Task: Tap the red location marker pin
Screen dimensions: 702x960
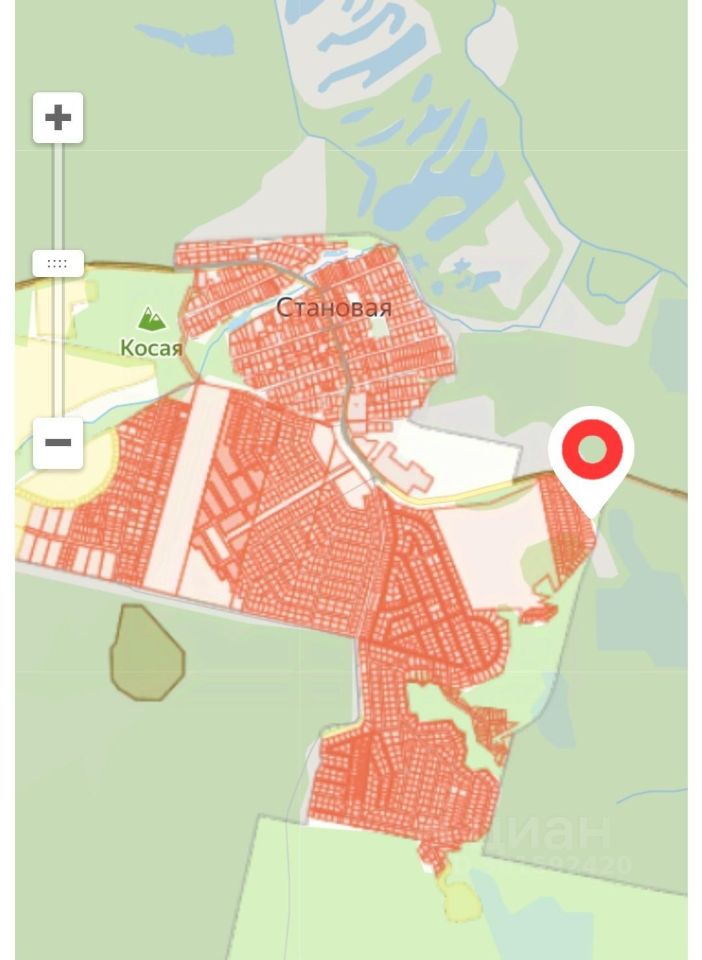Action: pyautogui.click(x=592, y=452)
